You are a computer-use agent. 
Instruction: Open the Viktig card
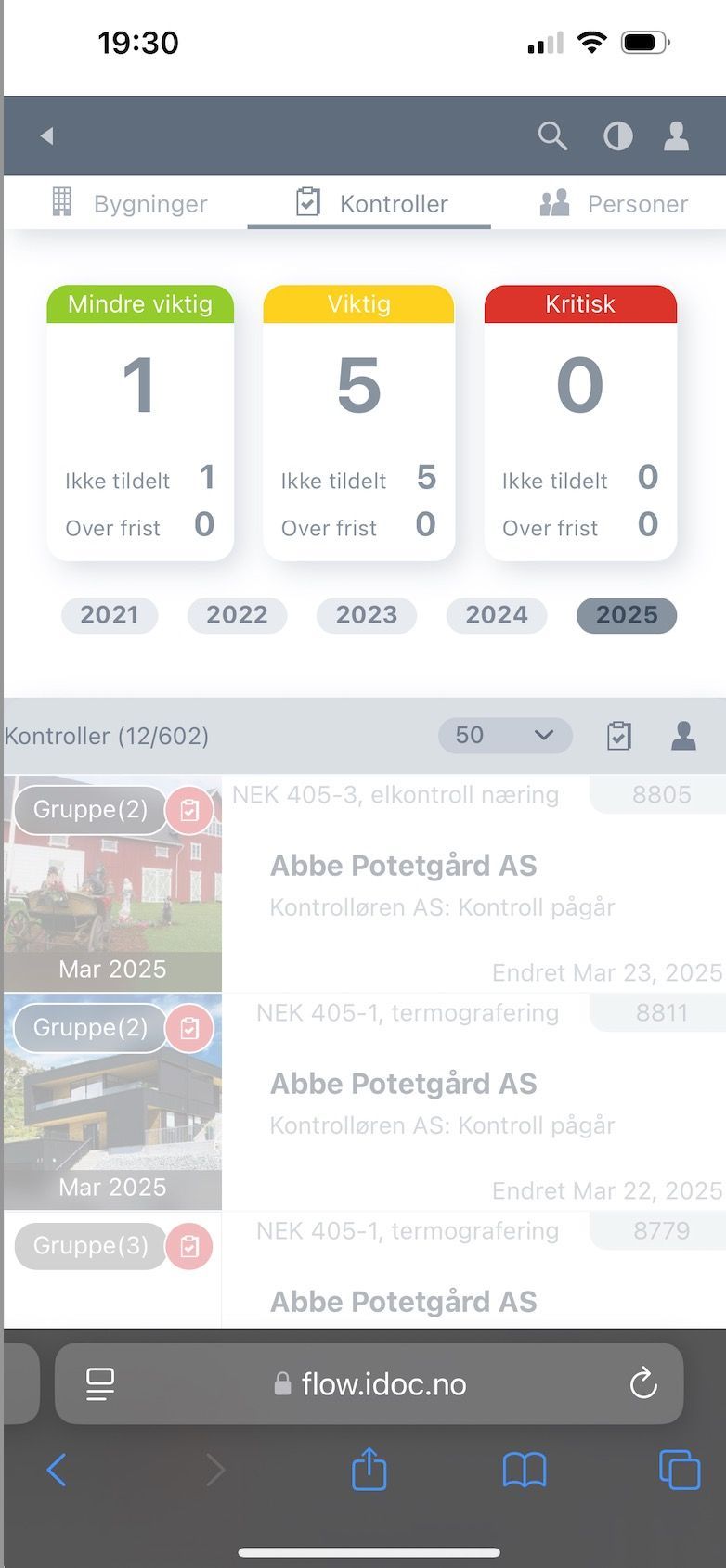pos(359,423)
